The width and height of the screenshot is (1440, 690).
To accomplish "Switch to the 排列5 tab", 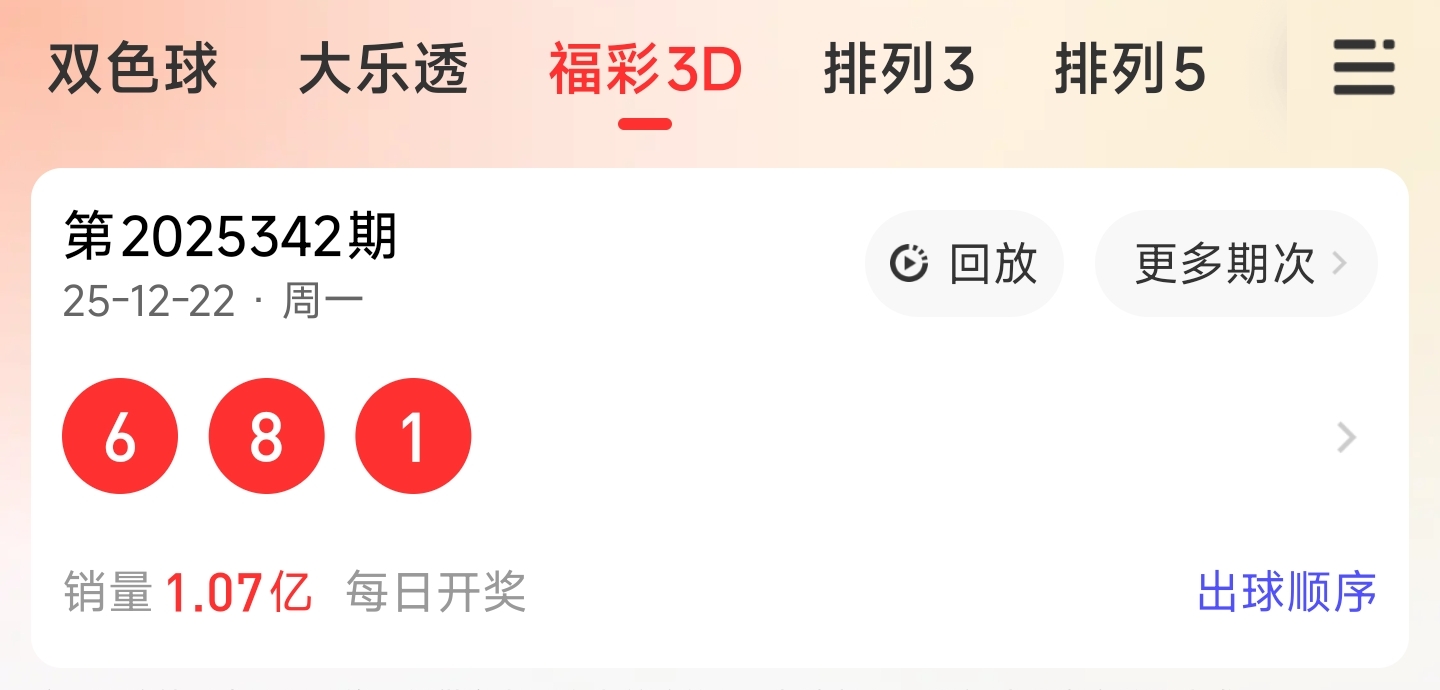I will tap(1130, 70).
